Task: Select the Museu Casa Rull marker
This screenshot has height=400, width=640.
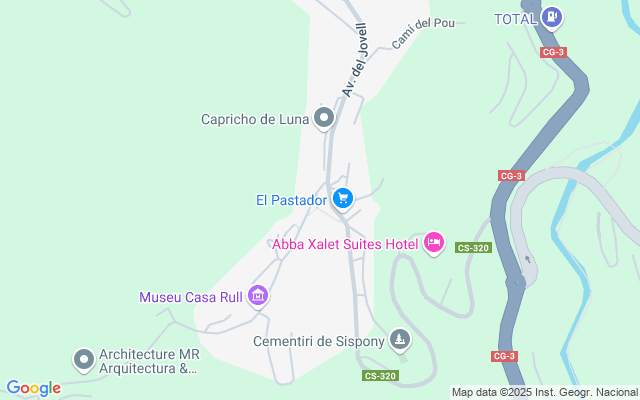Action: pyautogui.click(x=258, y=296)
